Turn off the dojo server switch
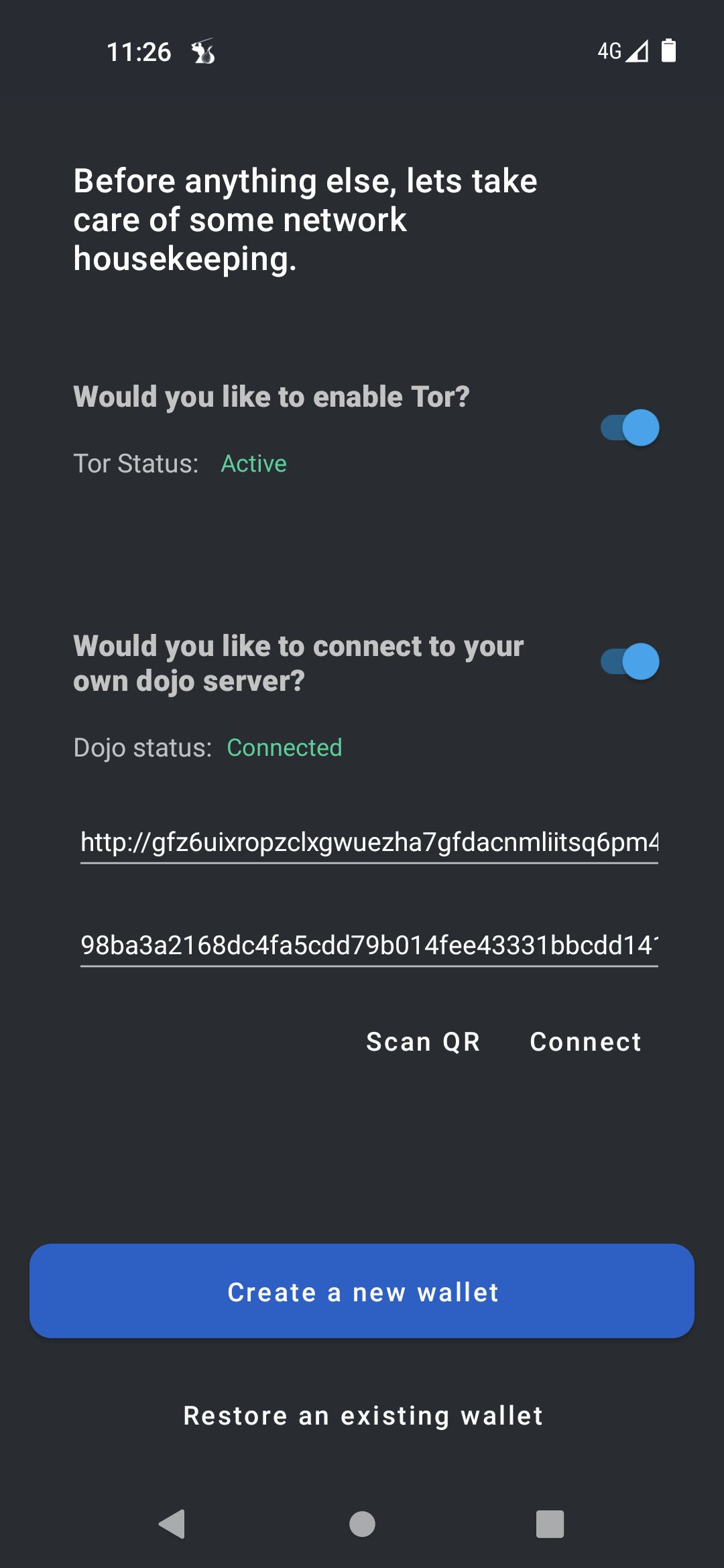The width and height of the screenshot is (724, 1568). click(630, 661)
